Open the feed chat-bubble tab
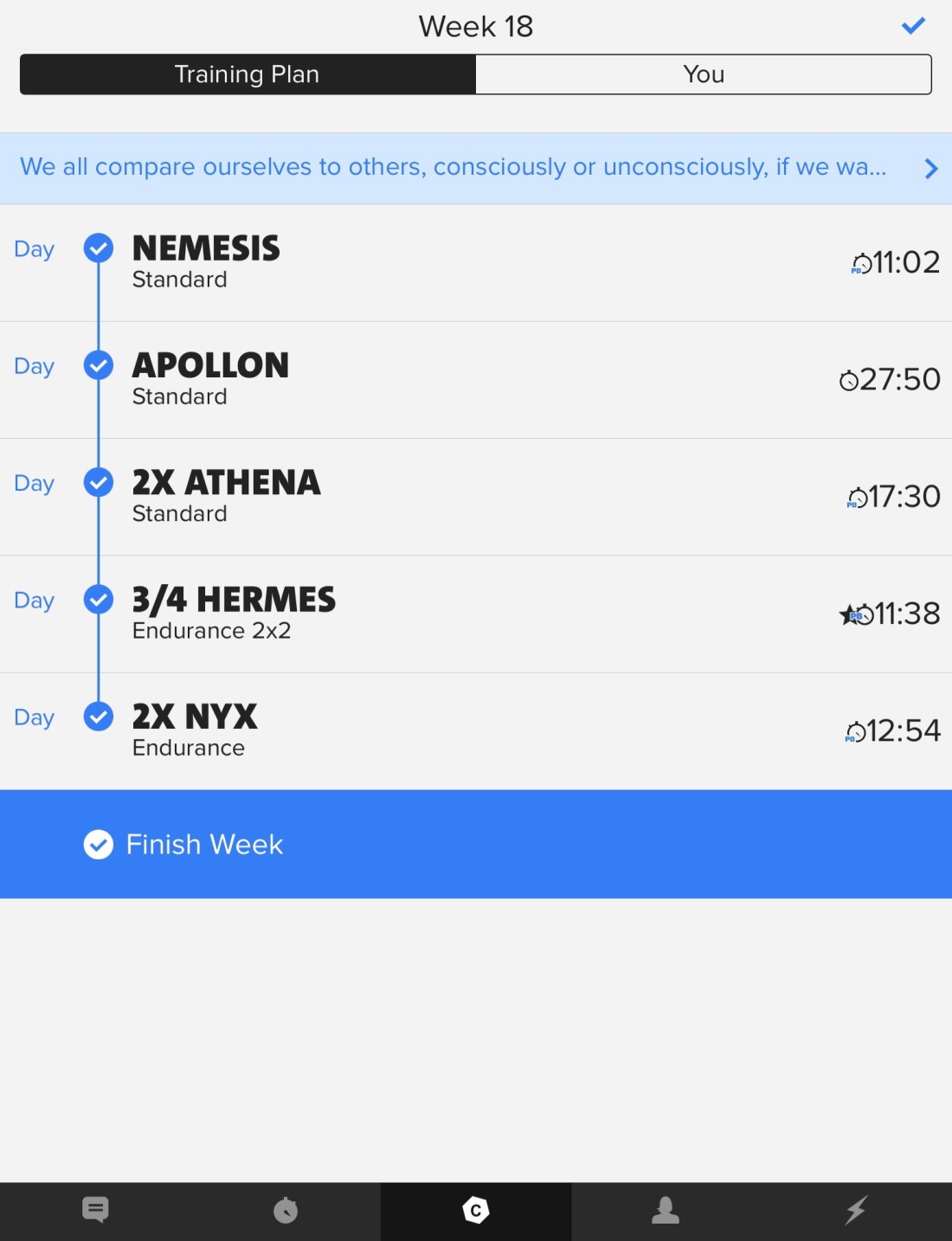The height and width of the screenshot is (1241, 952). tap(95, 1210)
